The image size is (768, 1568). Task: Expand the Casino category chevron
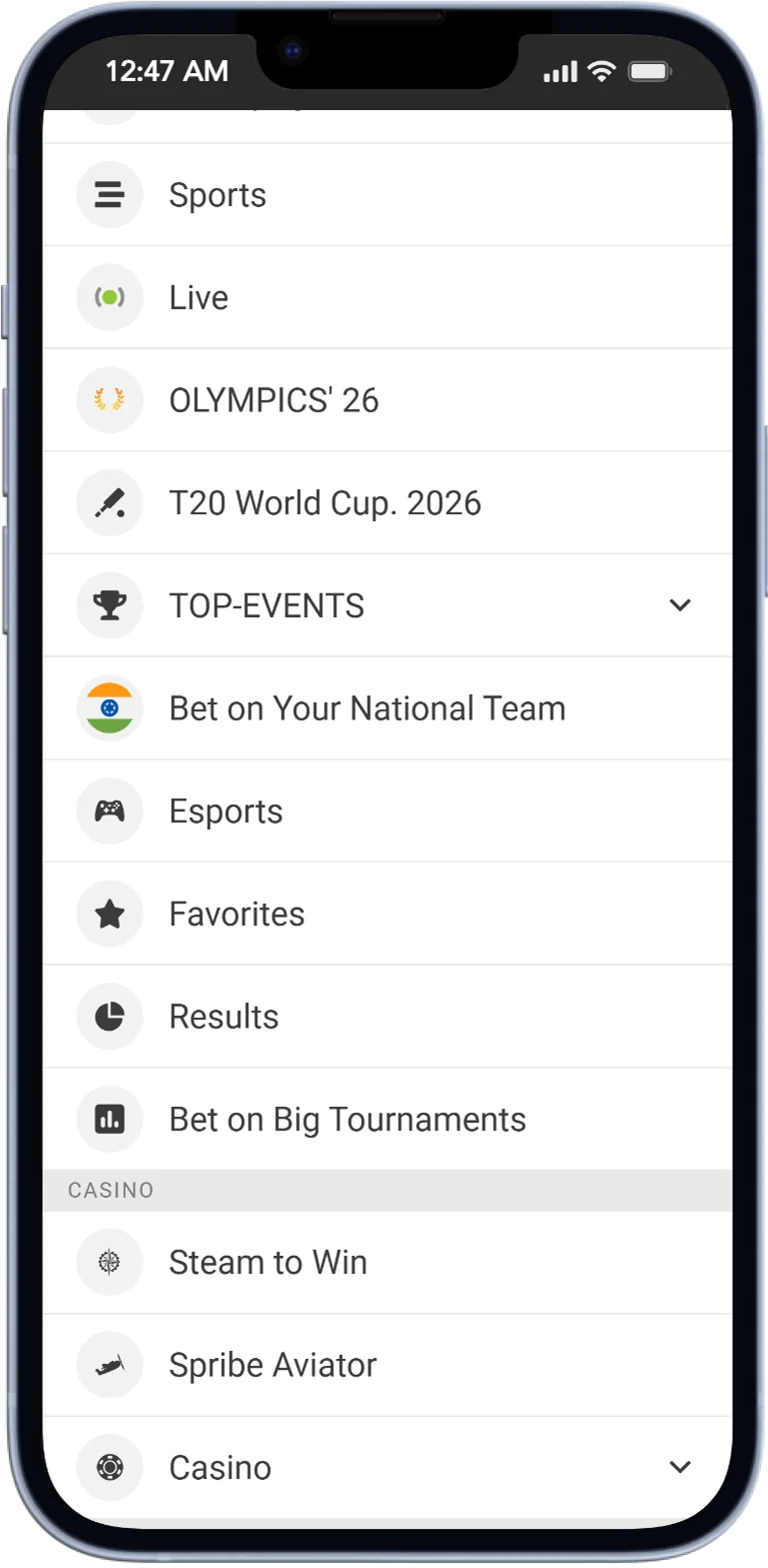point(681,1467)
